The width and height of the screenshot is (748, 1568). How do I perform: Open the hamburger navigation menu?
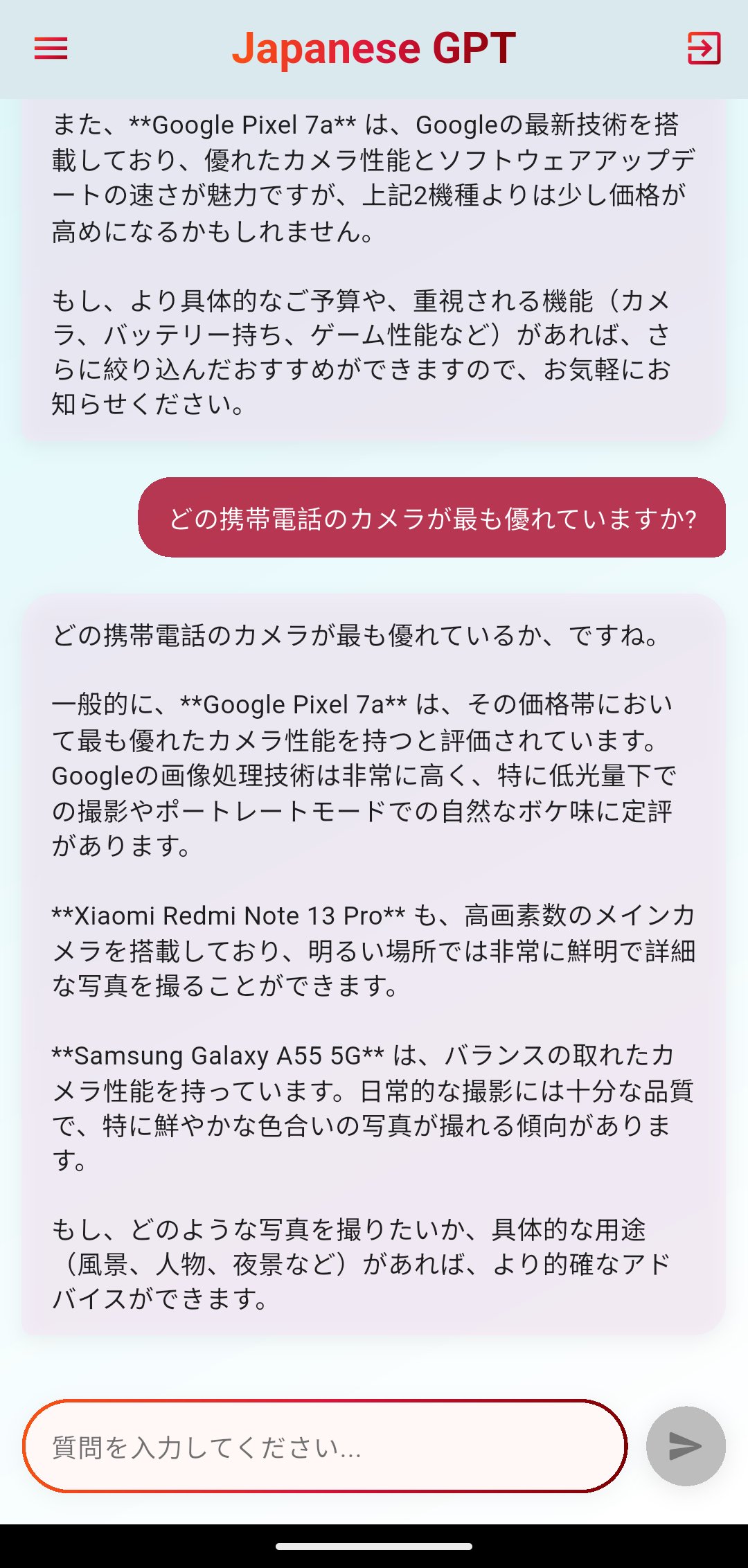[x=49, y=48]
